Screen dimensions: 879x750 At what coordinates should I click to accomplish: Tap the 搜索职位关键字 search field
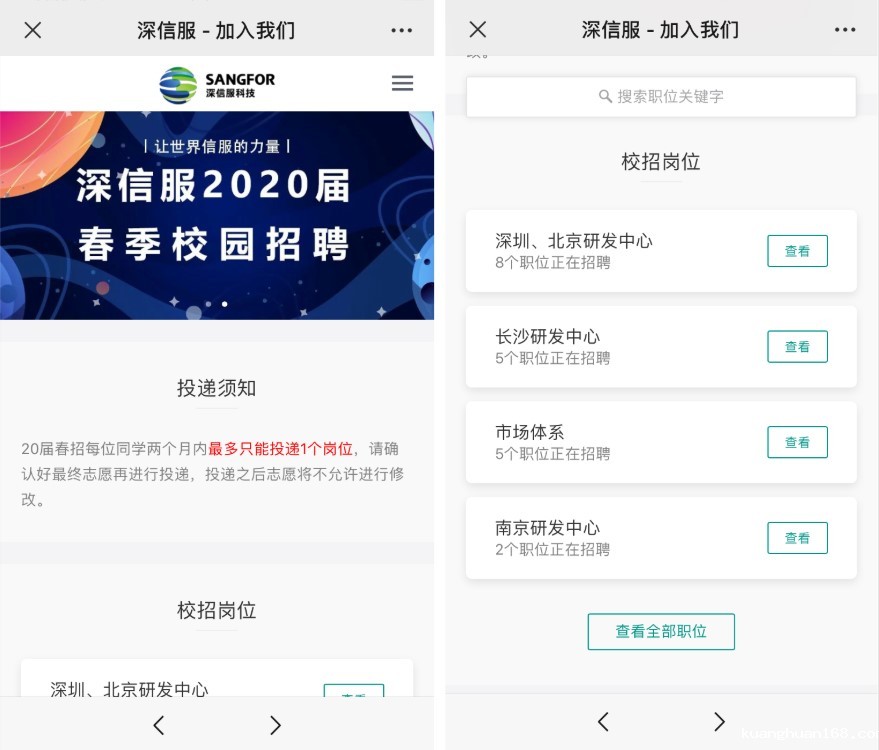coord(661,97)
